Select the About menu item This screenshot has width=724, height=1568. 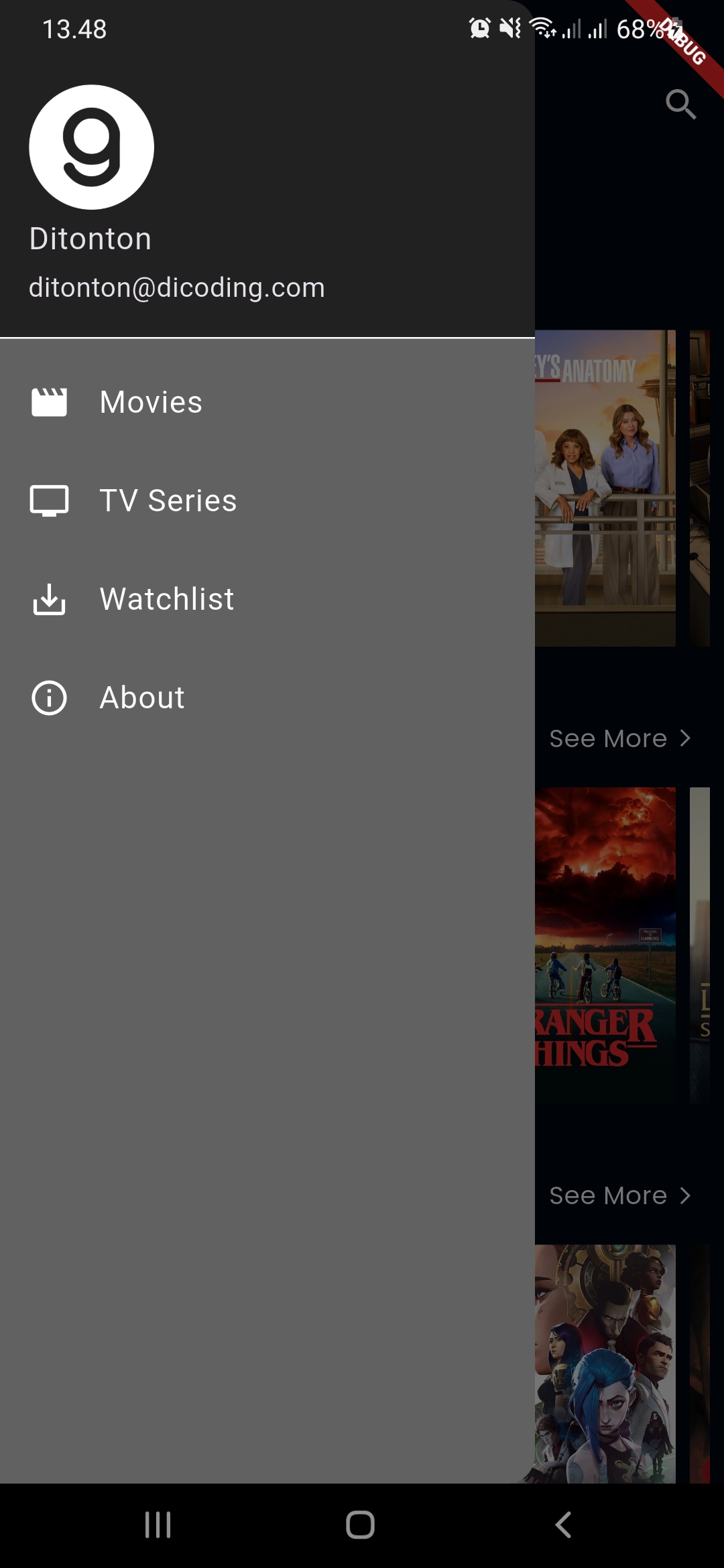click(141, 698)
